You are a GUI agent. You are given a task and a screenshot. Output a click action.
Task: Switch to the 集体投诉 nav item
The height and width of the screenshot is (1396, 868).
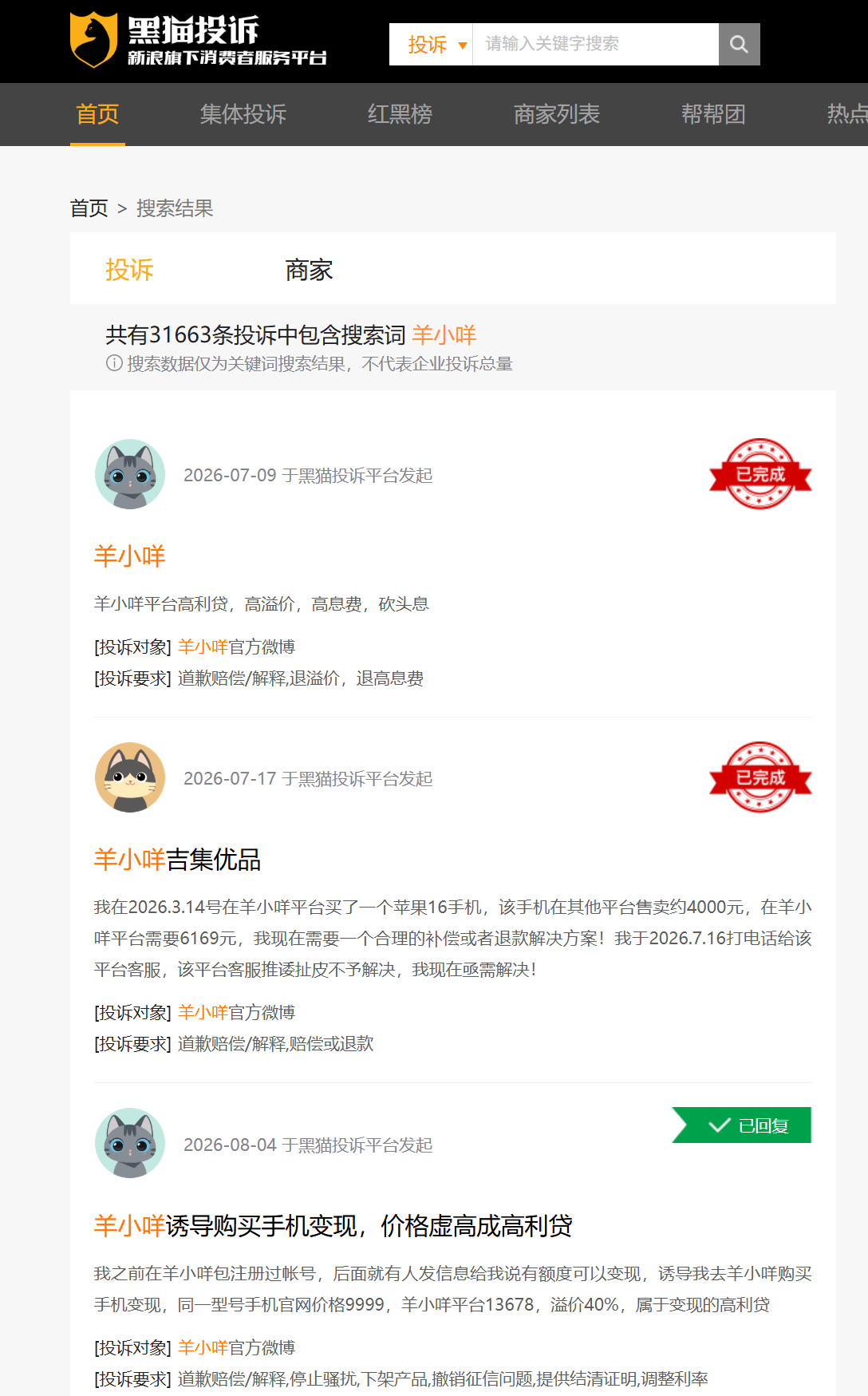point(243,114)
